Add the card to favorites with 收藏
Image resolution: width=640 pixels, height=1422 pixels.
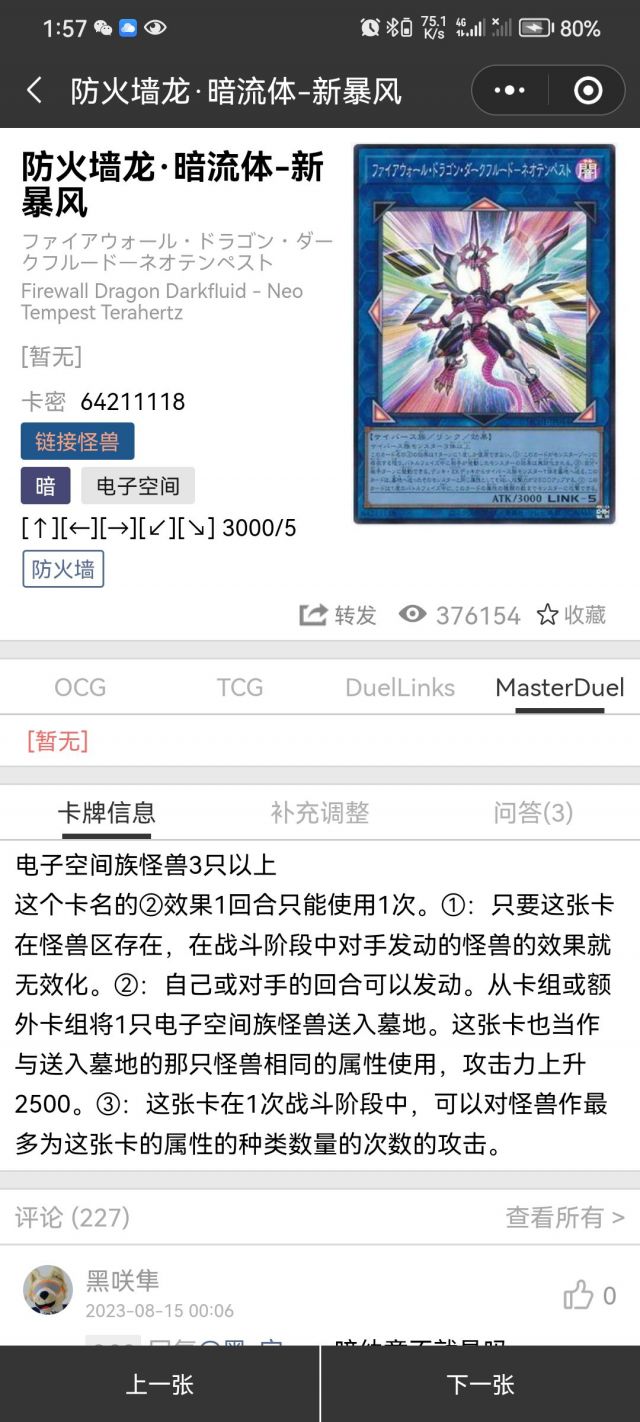(571, 615)
